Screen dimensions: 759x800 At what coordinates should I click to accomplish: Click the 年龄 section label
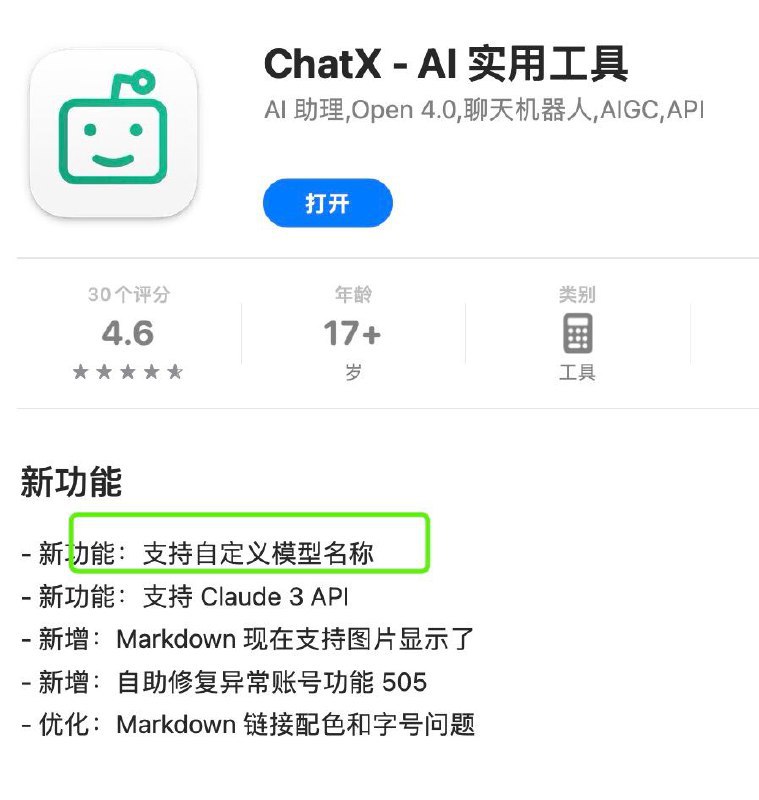pyautogui.click(x=352, y=295)
